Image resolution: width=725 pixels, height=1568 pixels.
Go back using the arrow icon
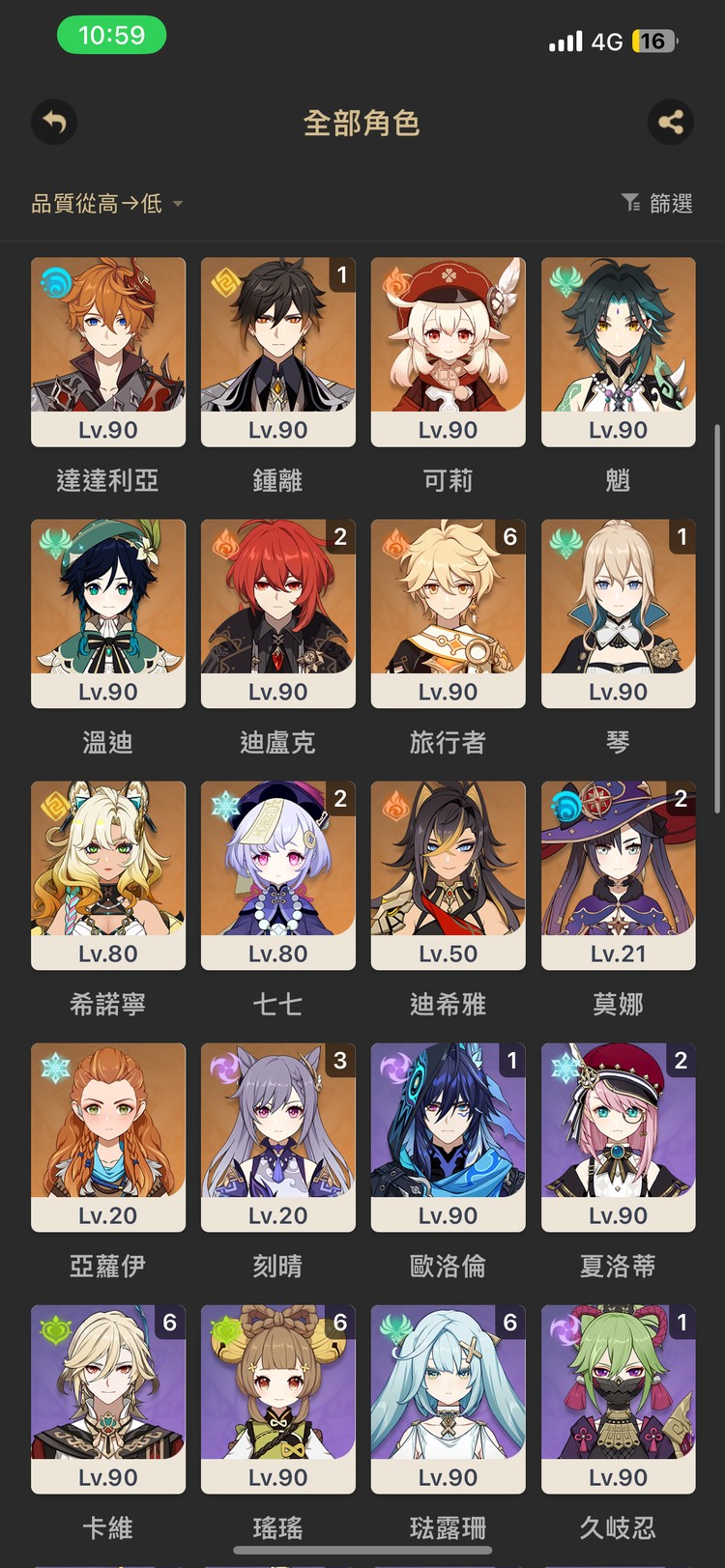coord(54,123)
